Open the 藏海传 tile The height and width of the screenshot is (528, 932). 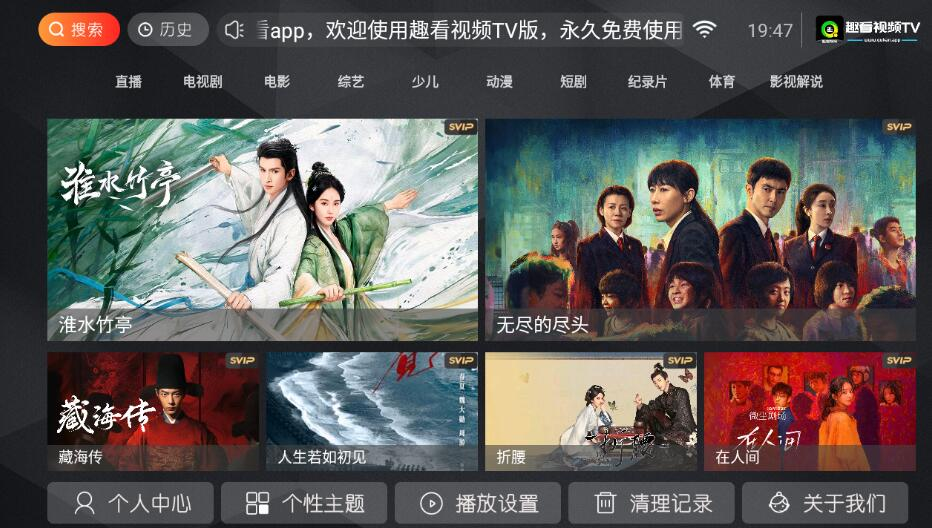coord(152,411)
